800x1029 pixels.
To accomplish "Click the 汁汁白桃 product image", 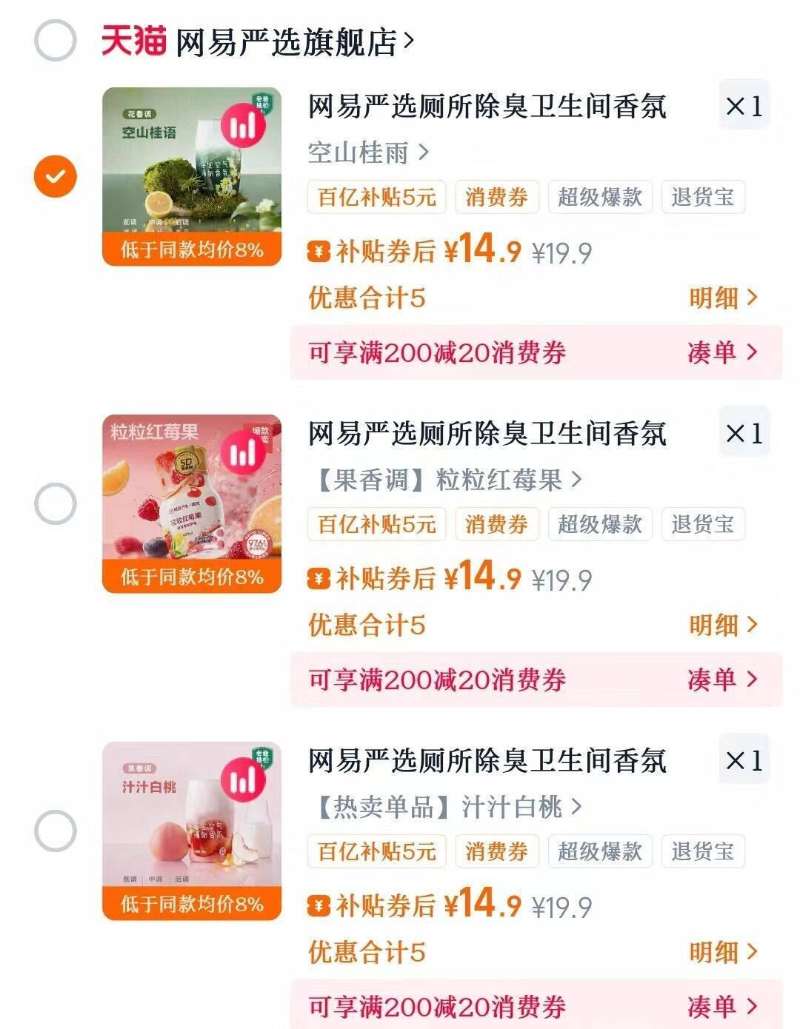I will click(190, 828).
